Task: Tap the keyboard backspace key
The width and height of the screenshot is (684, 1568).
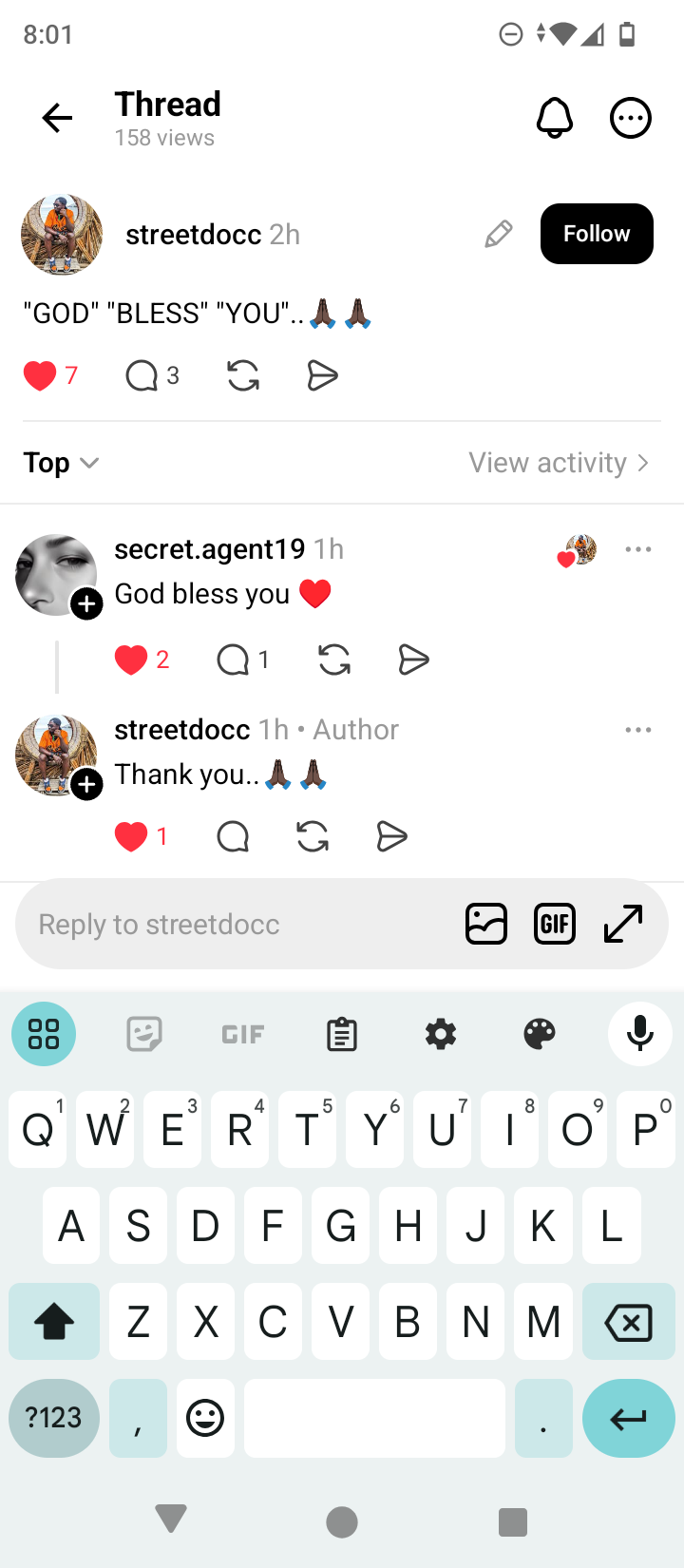Action: pos(628,1322)
